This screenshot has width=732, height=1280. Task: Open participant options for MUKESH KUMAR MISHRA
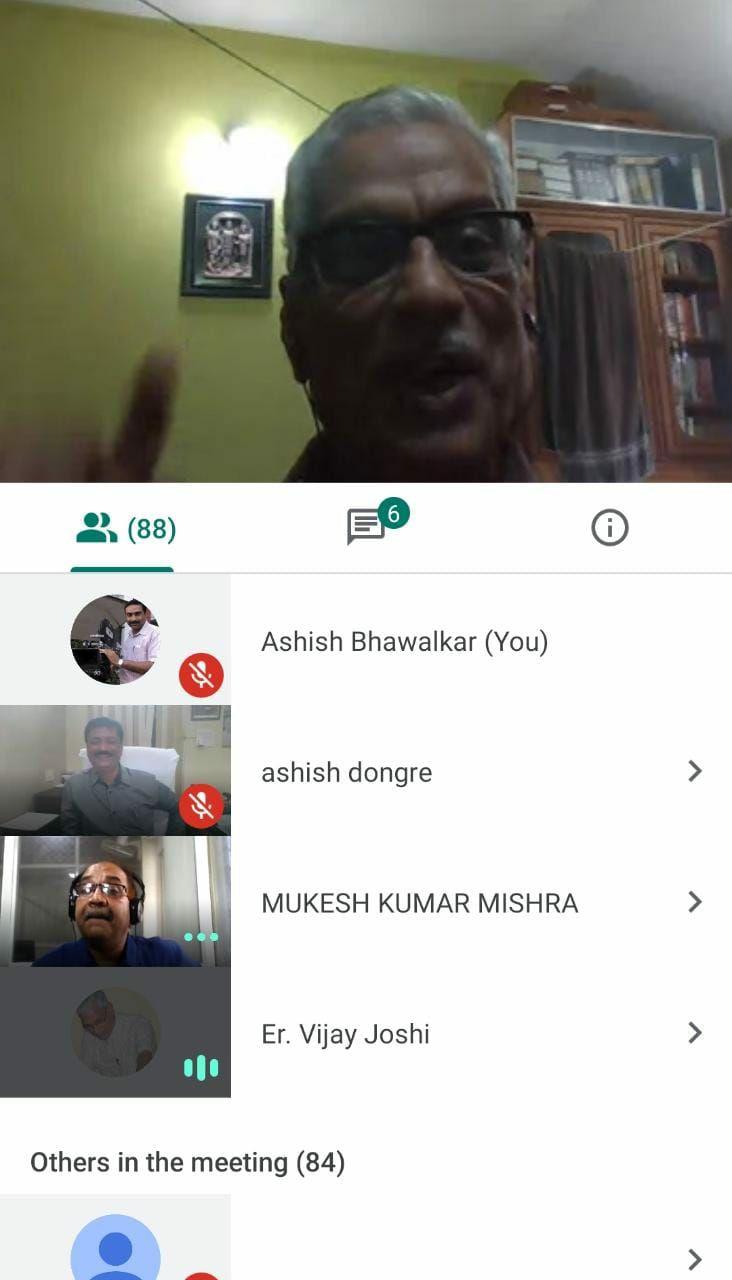point(694,902)
